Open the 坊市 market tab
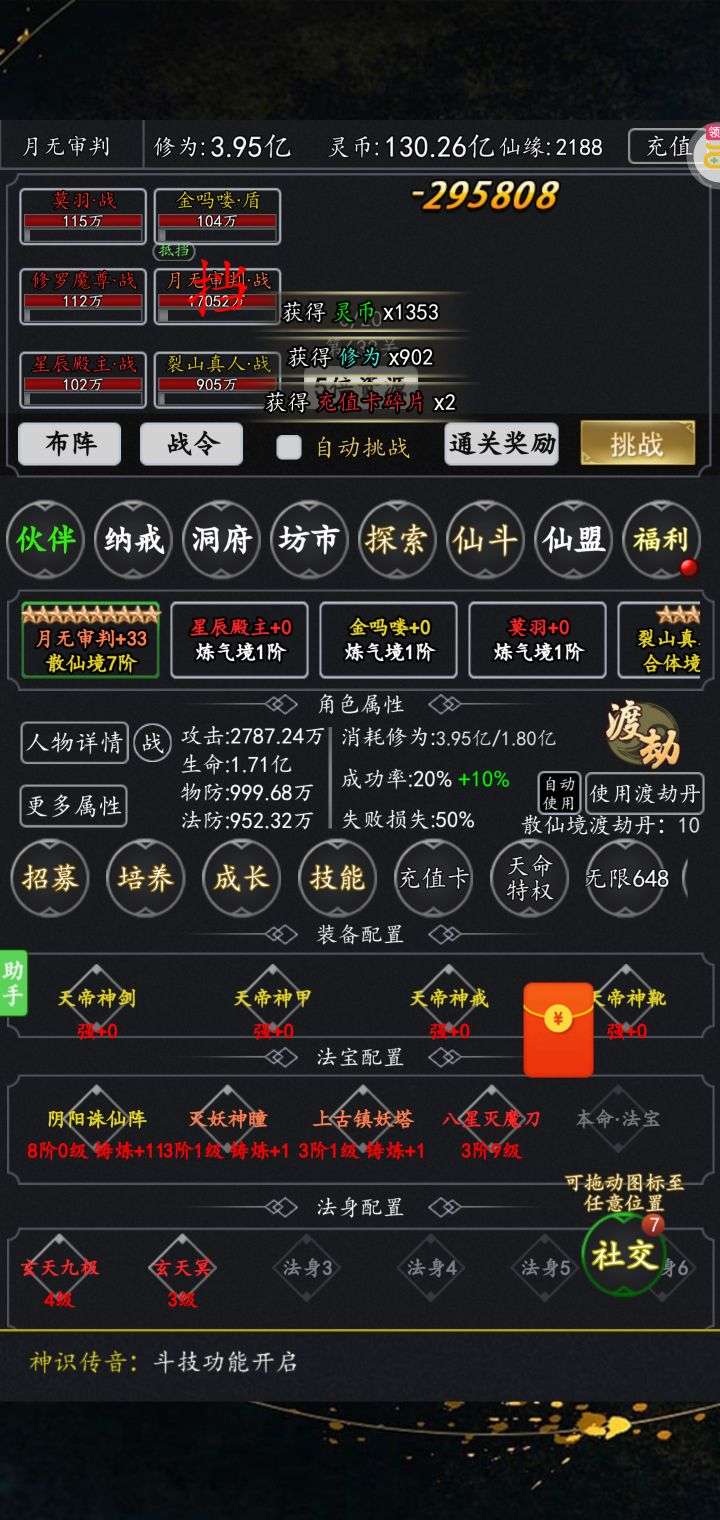Viewport: 720px width, 1520px height. pos(309,540)
